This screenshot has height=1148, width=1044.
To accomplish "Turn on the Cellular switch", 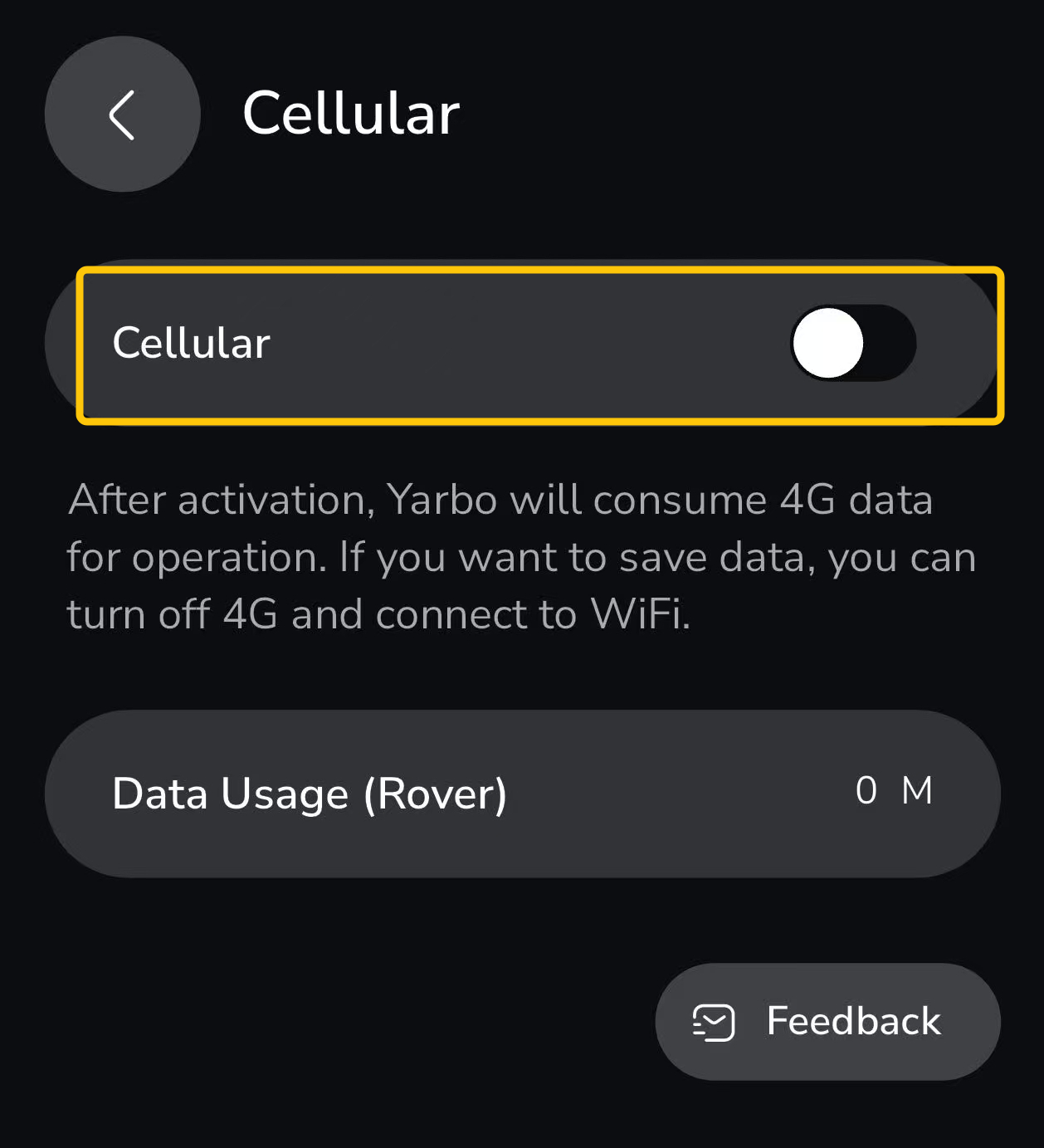I will (x=853, y=343).
